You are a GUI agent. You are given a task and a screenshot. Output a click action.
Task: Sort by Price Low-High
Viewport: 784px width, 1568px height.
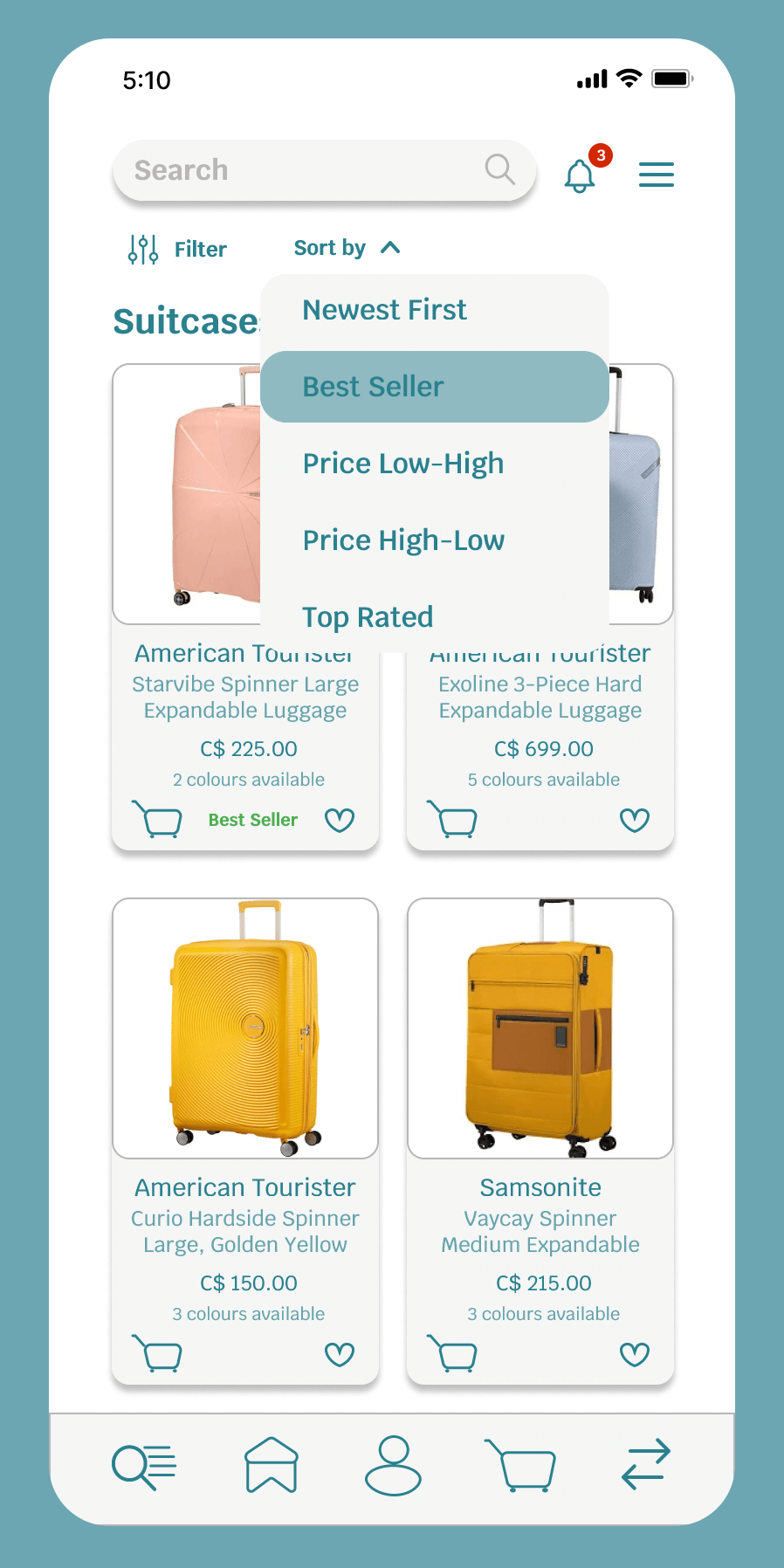402,464
